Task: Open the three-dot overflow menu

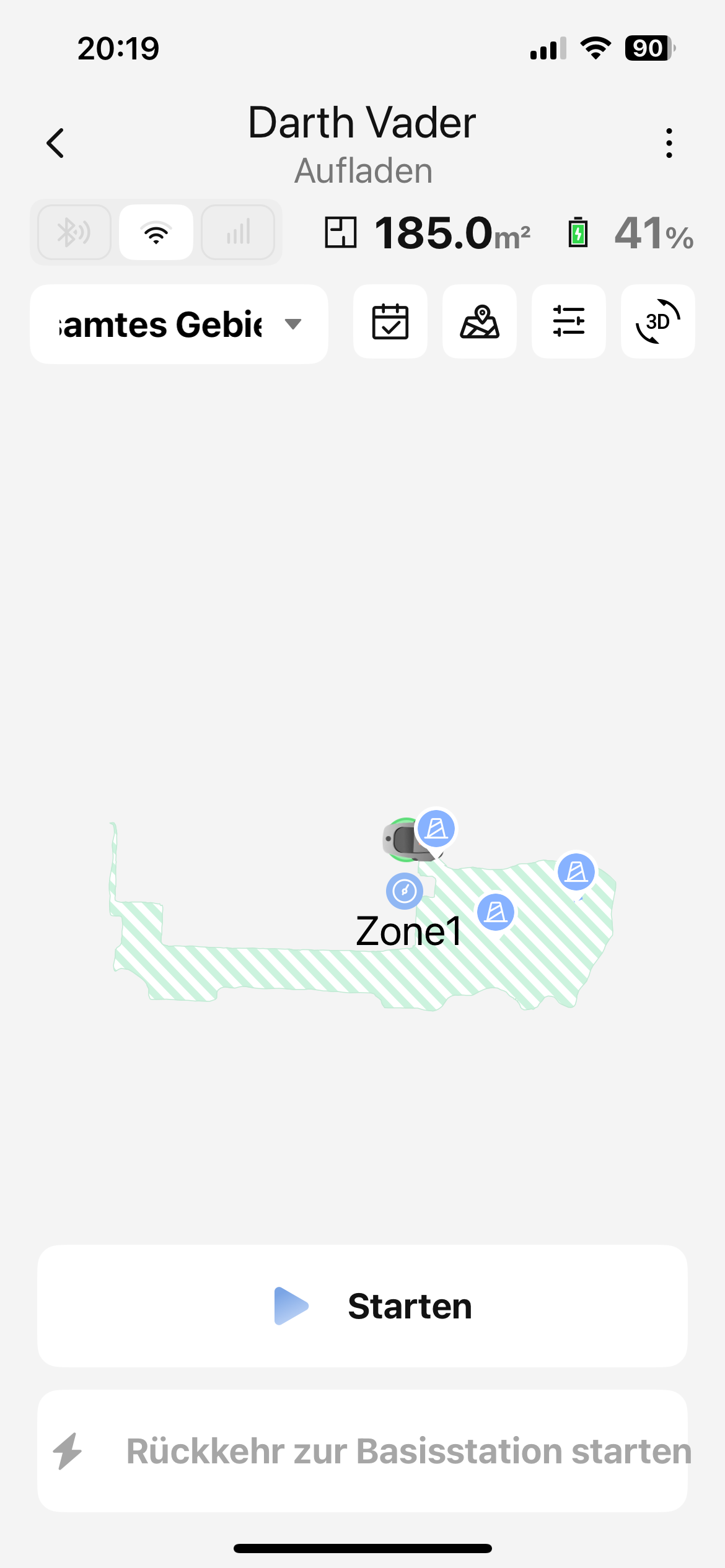Action: [669, 143]
